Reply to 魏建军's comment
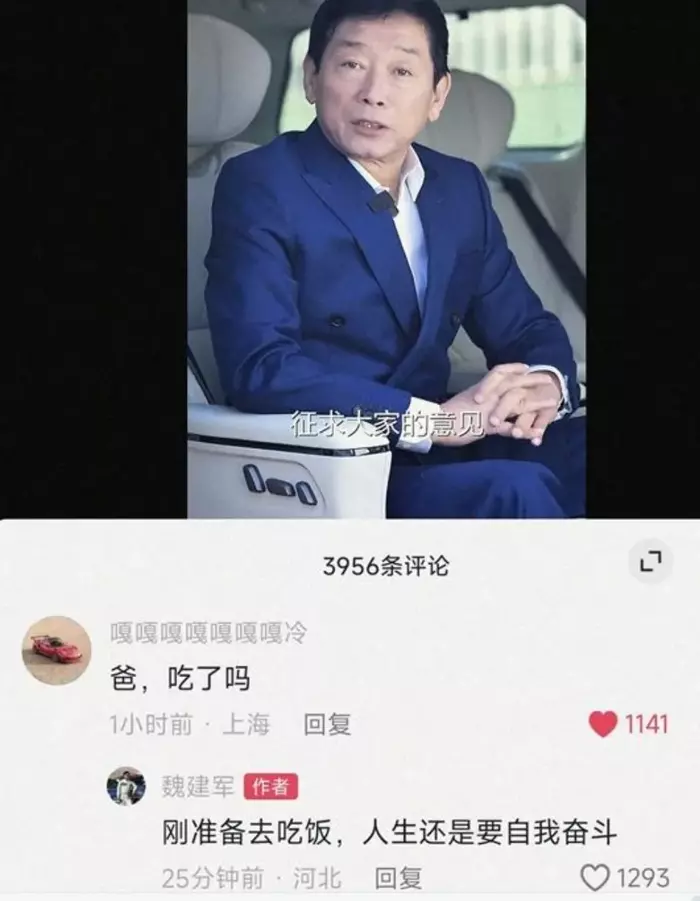700x901 pixels. coord(398,878)
